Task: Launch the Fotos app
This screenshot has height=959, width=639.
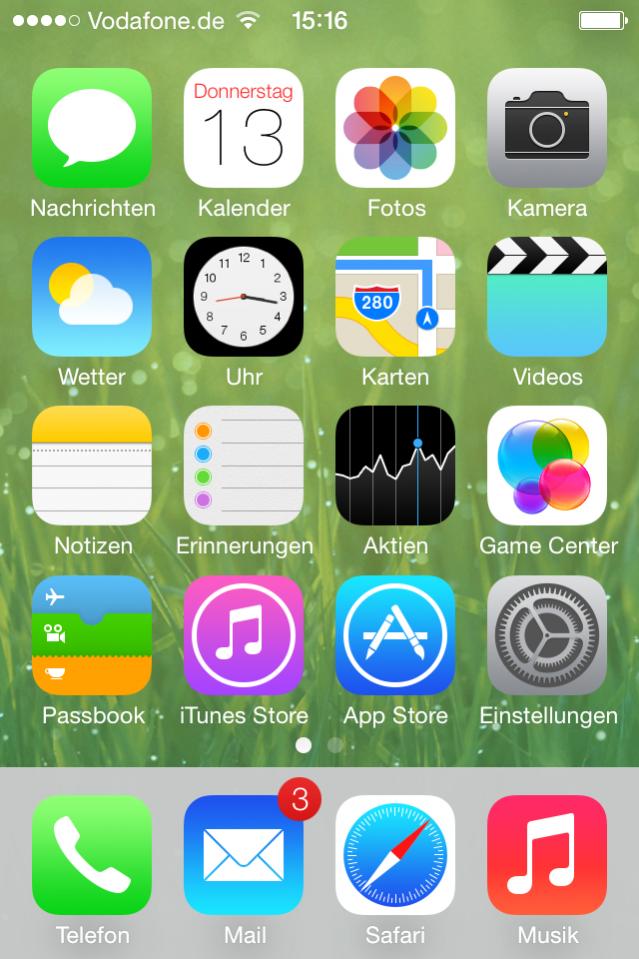Action: 395,128
